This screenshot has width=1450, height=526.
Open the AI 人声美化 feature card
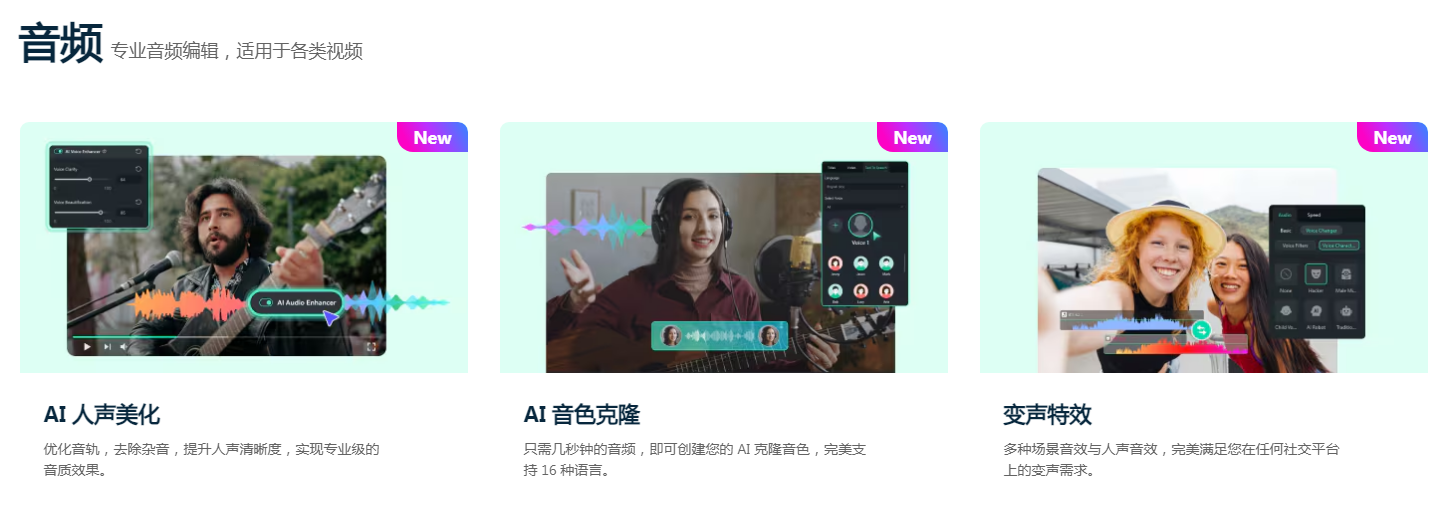coord(102,414)
